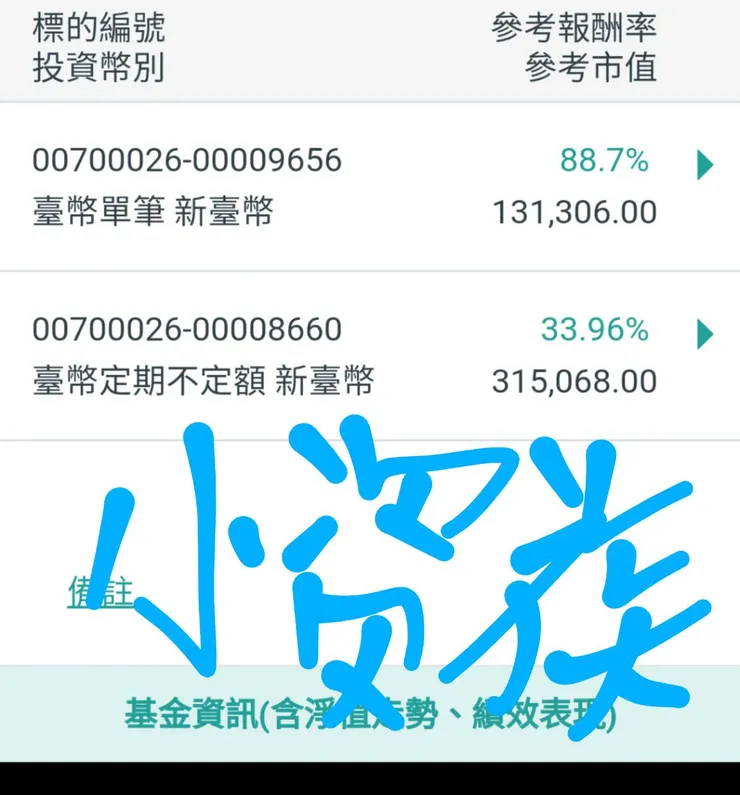Tap the first fund row entry
The image size is (740, 795).
click(x=370, y=185)
